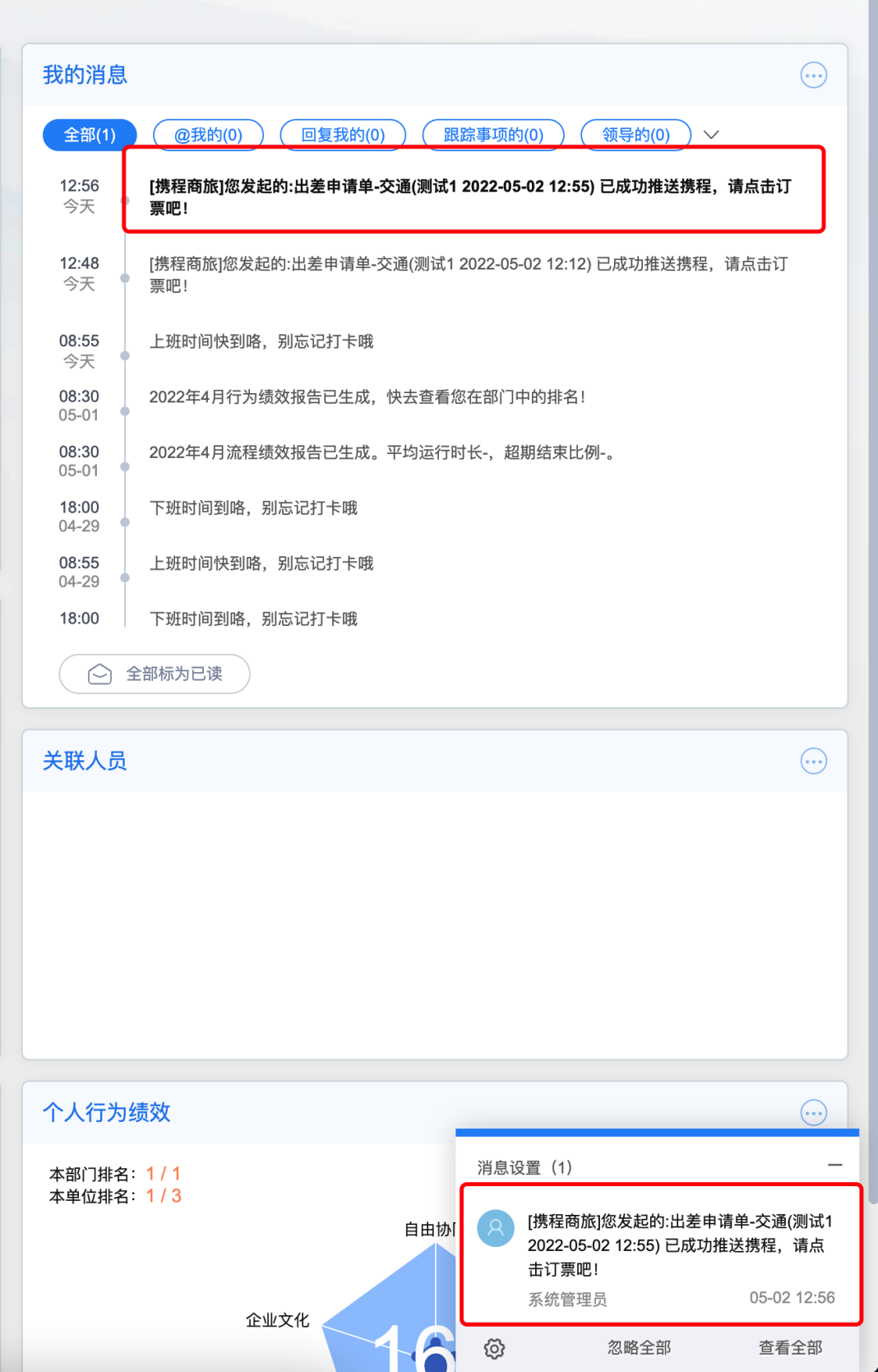Switch to the 回复我的(0) tab

pos(343,135)
